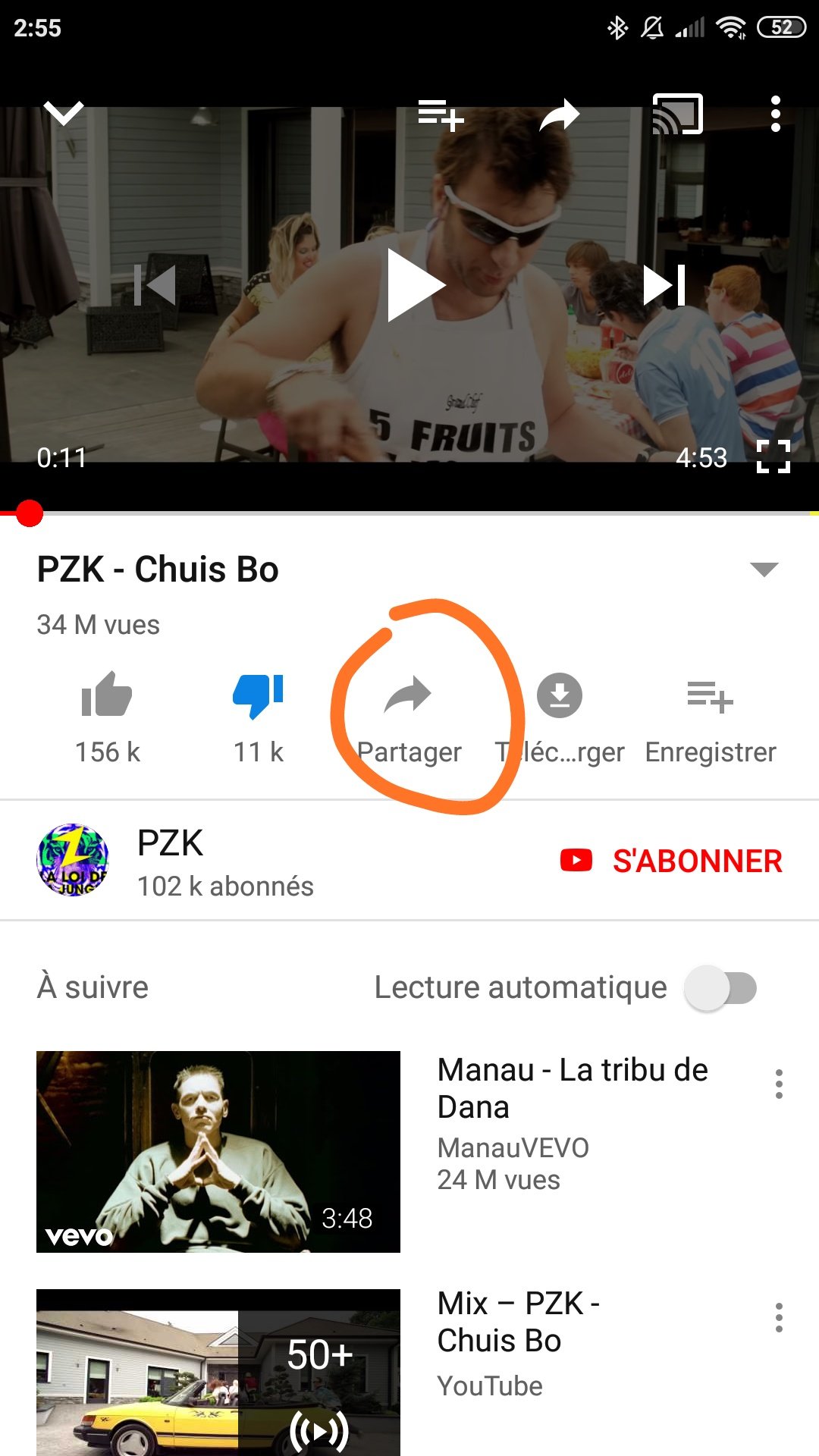The image size is (819, 1456).
Task: Open the player's three-dot overflow menu
Action: pos(775,114)
